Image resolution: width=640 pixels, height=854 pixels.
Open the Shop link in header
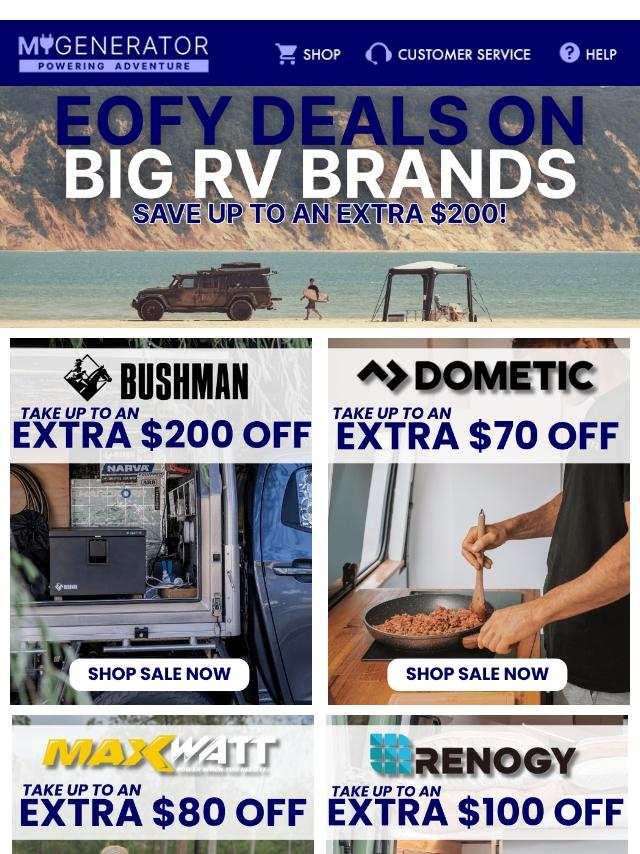tap(308, 54)
